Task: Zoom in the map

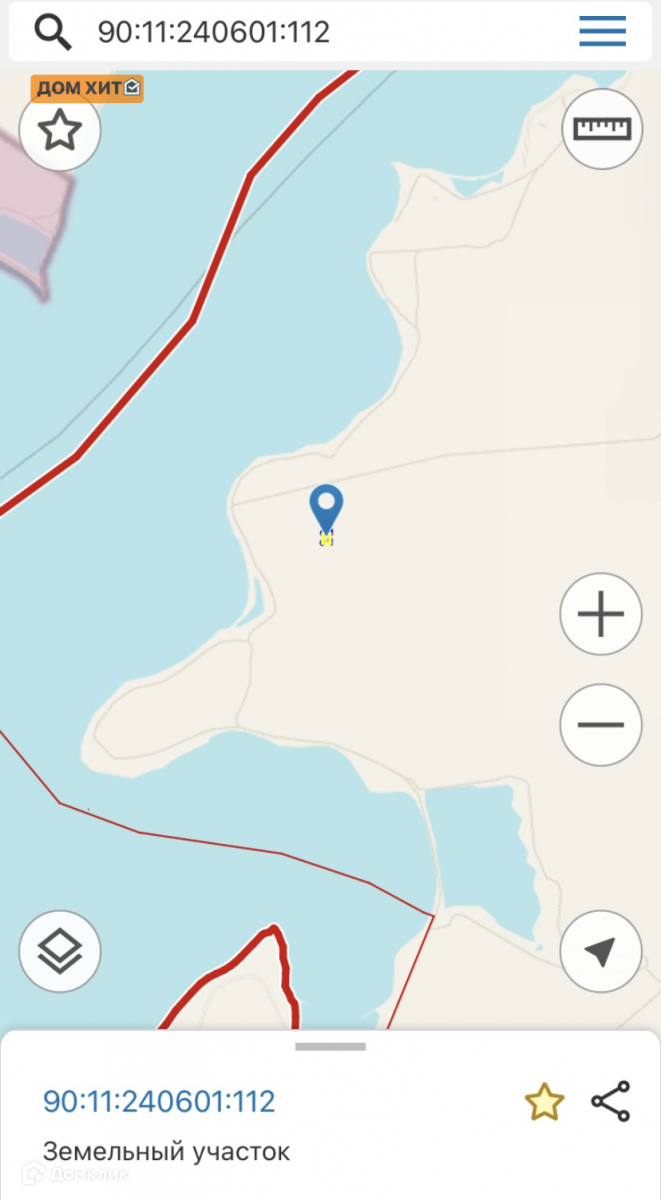Action: [x=600, y=614]
